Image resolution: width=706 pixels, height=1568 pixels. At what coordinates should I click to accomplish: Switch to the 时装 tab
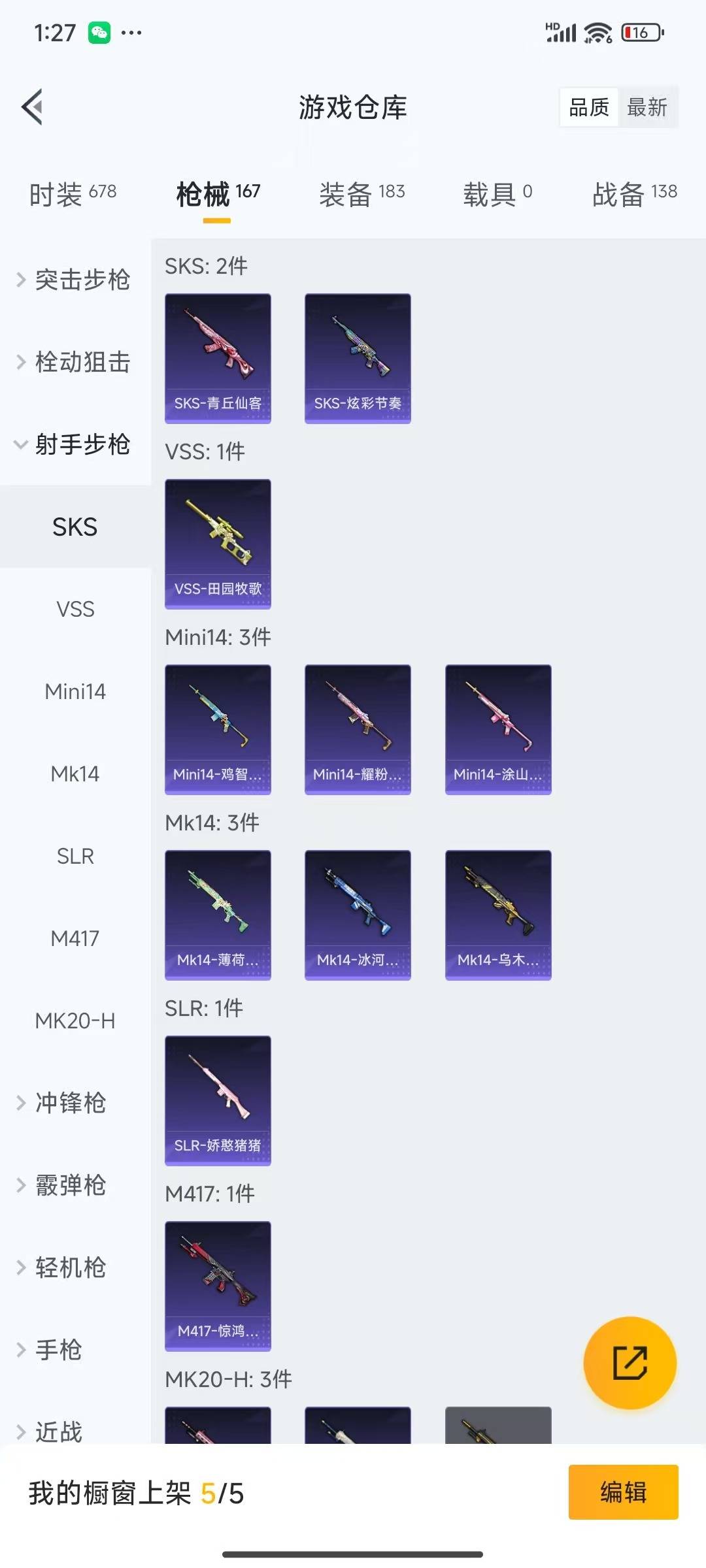pos(73,194)
